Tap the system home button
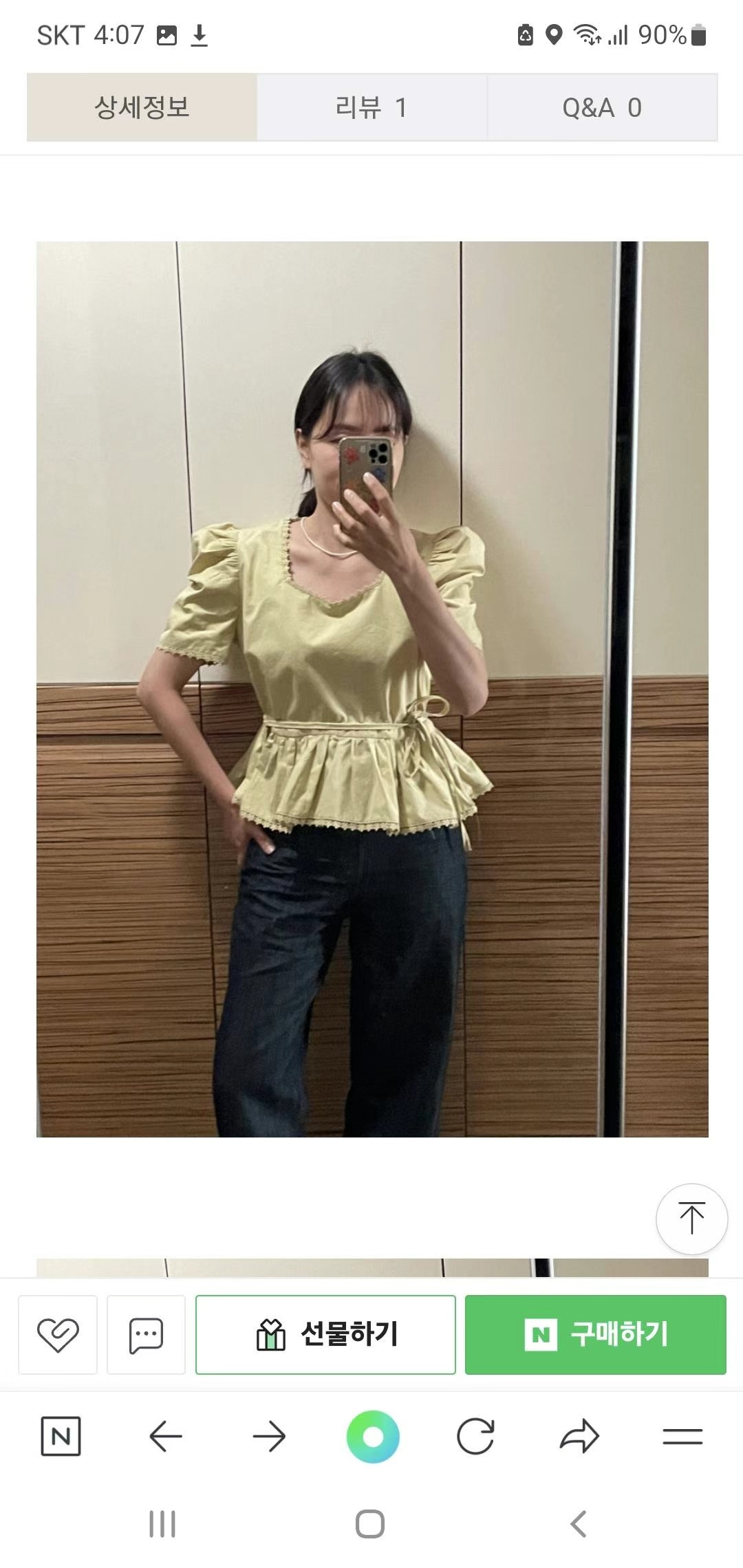 pyautogui.click(x=370, y=1524)
